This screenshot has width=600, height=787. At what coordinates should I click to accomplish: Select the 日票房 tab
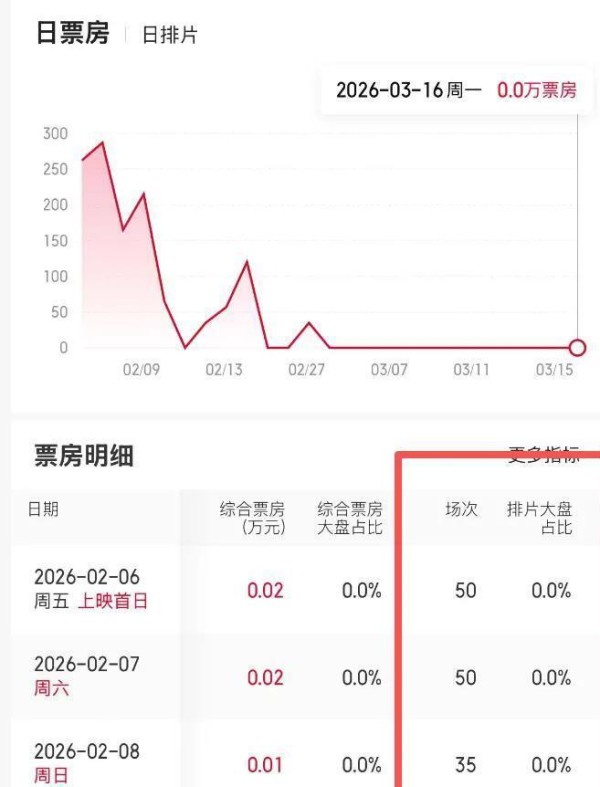[x=72, y=33]
